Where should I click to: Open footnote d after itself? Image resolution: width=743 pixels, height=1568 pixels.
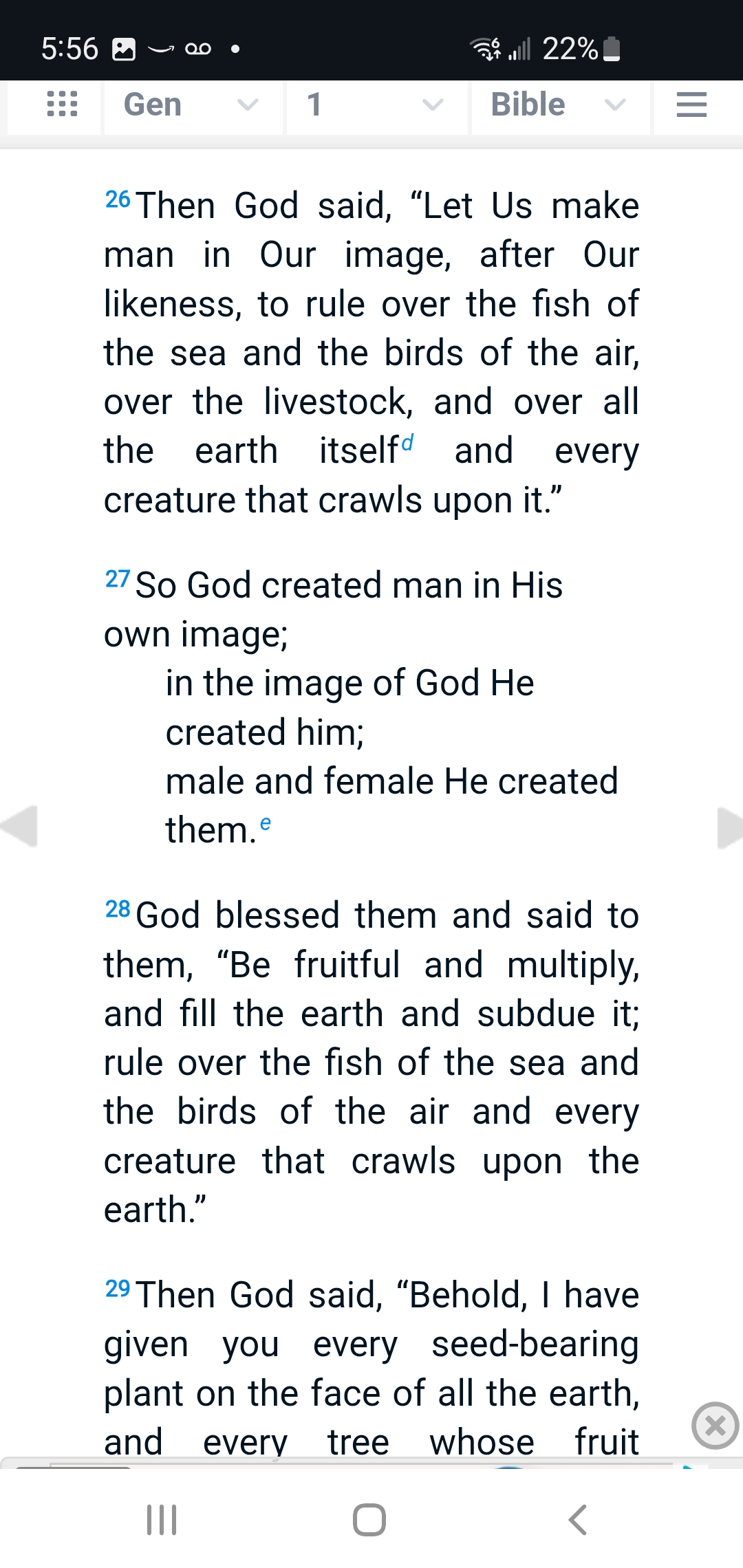[407, 443]
